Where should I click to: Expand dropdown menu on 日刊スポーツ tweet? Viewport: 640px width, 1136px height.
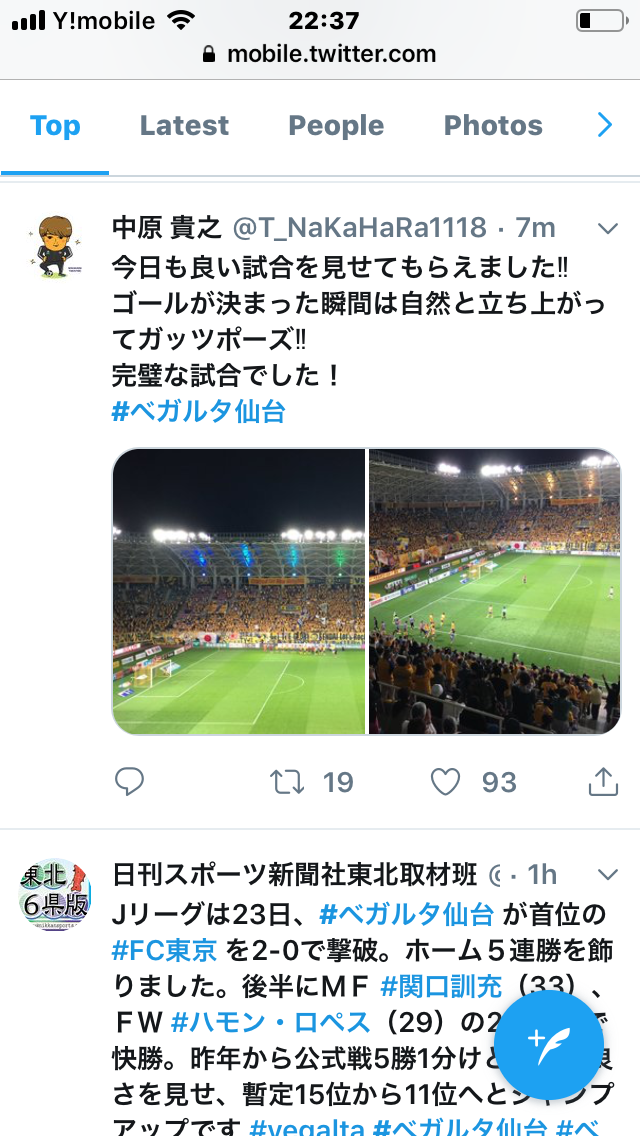coord(607,875)
